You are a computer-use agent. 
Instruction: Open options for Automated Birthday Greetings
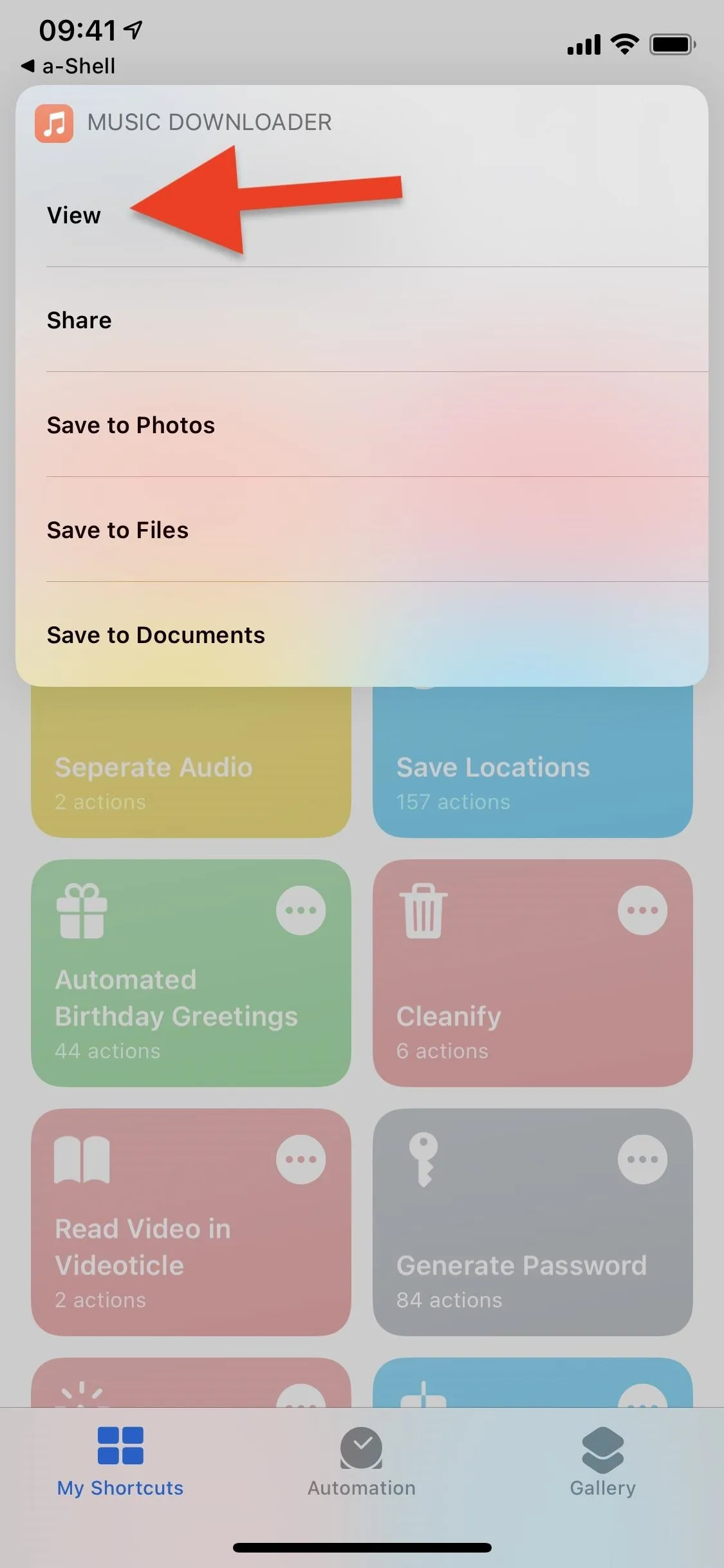(x=301, y=910)
